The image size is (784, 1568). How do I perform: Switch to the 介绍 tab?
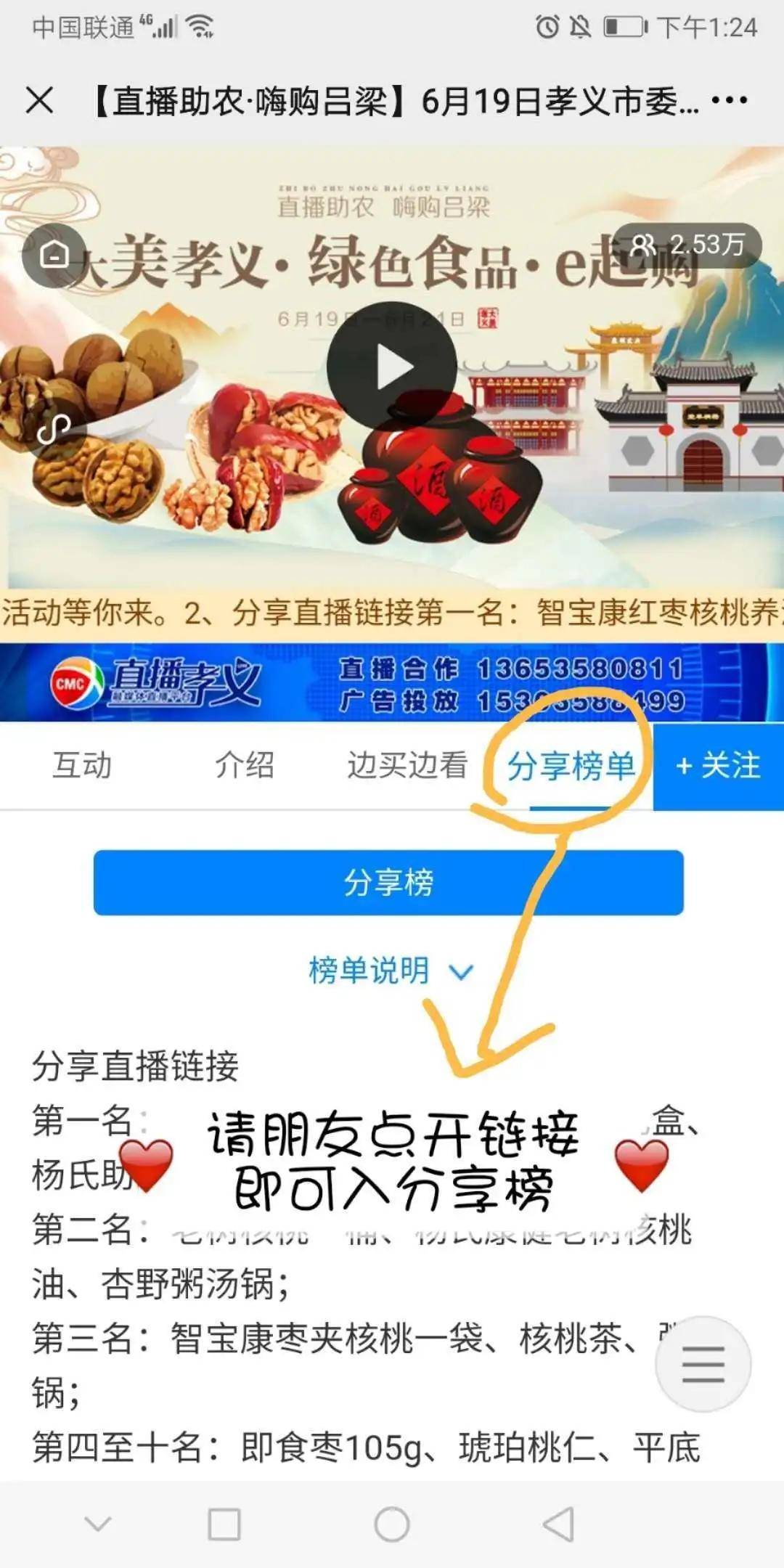pyautogui.click(x=245, y=766)
